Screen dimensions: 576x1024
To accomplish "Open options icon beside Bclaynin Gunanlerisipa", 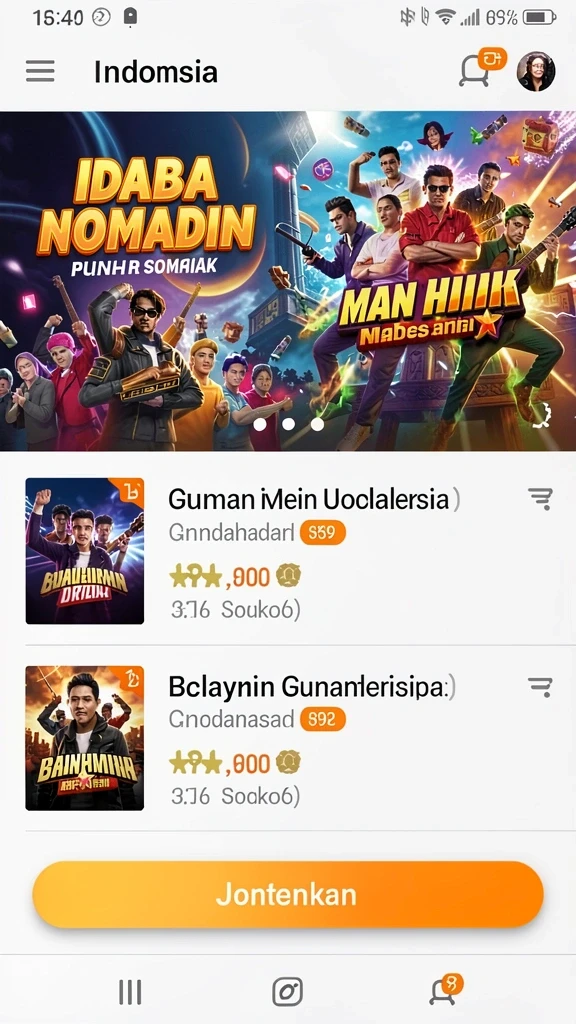I will pyautogui.click(x=540, y=686).
